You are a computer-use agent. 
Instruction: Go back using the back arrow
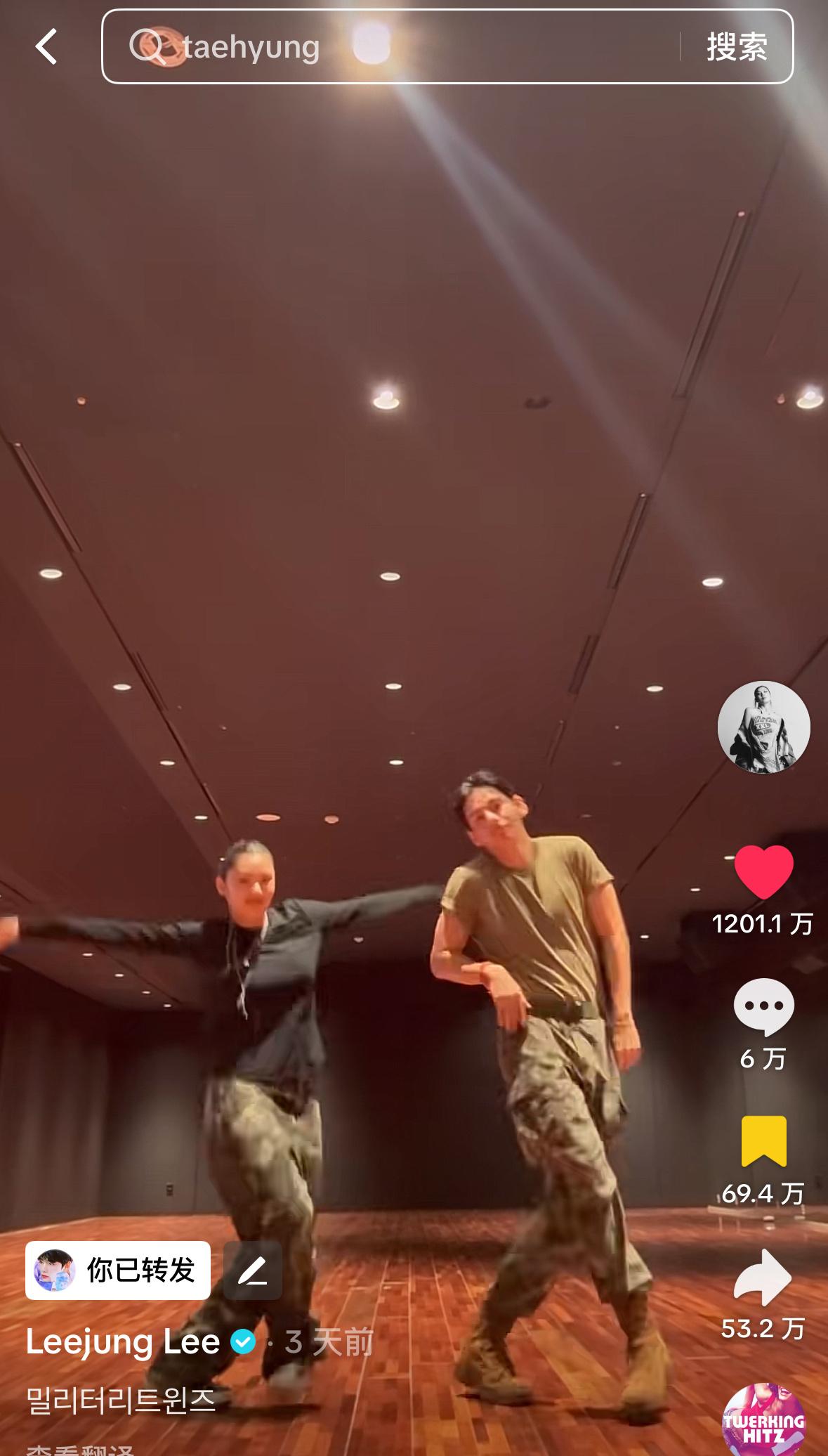(46, 47)
